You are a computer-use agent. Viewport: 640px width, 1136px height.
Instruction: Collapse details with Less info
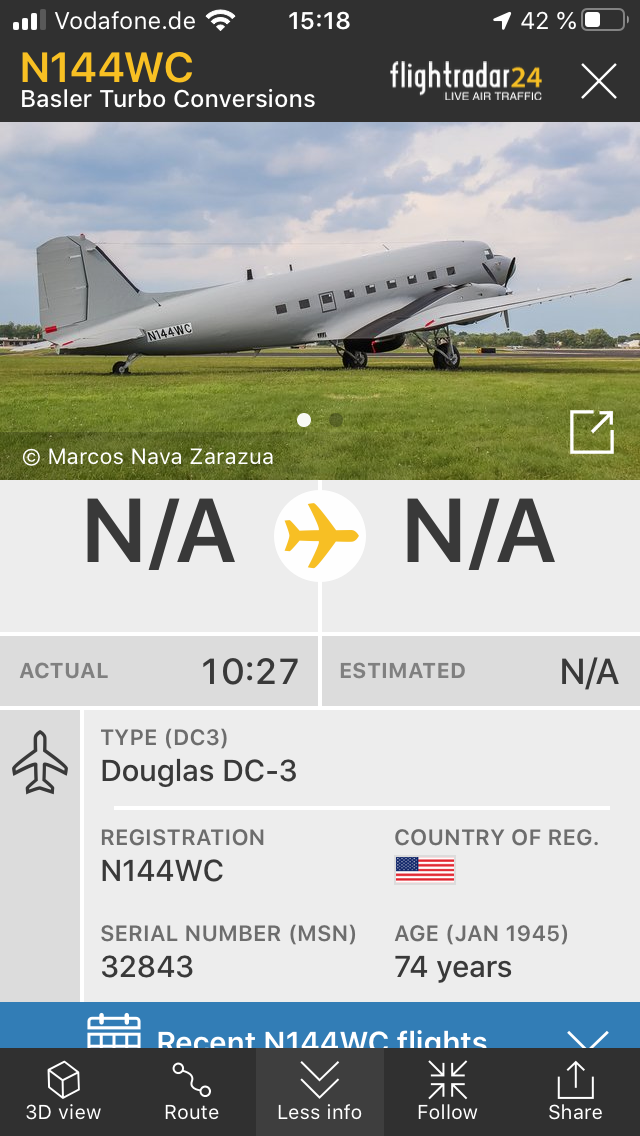coord(320,1092)
